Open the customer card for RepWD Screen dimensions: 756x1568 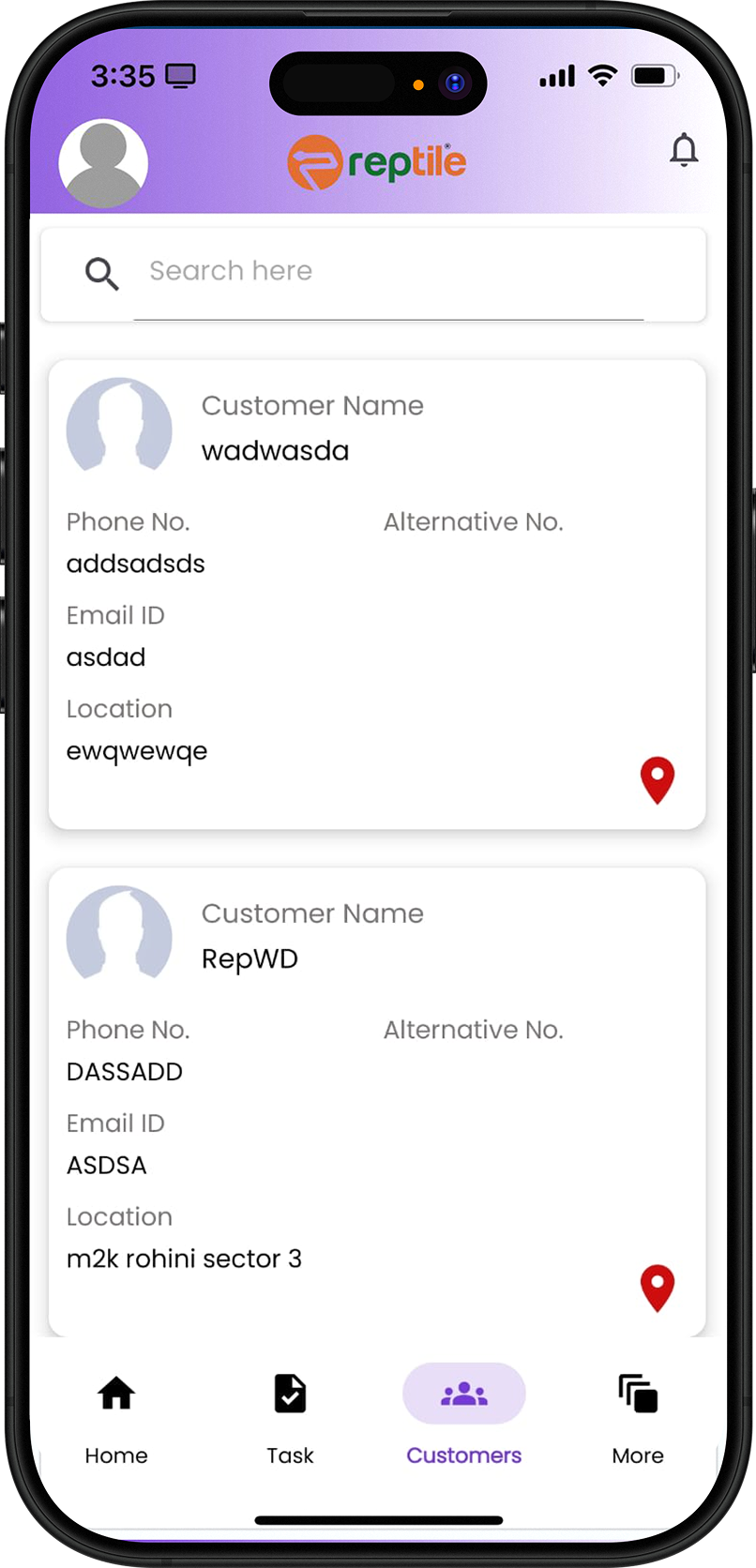pos(376,1101)
